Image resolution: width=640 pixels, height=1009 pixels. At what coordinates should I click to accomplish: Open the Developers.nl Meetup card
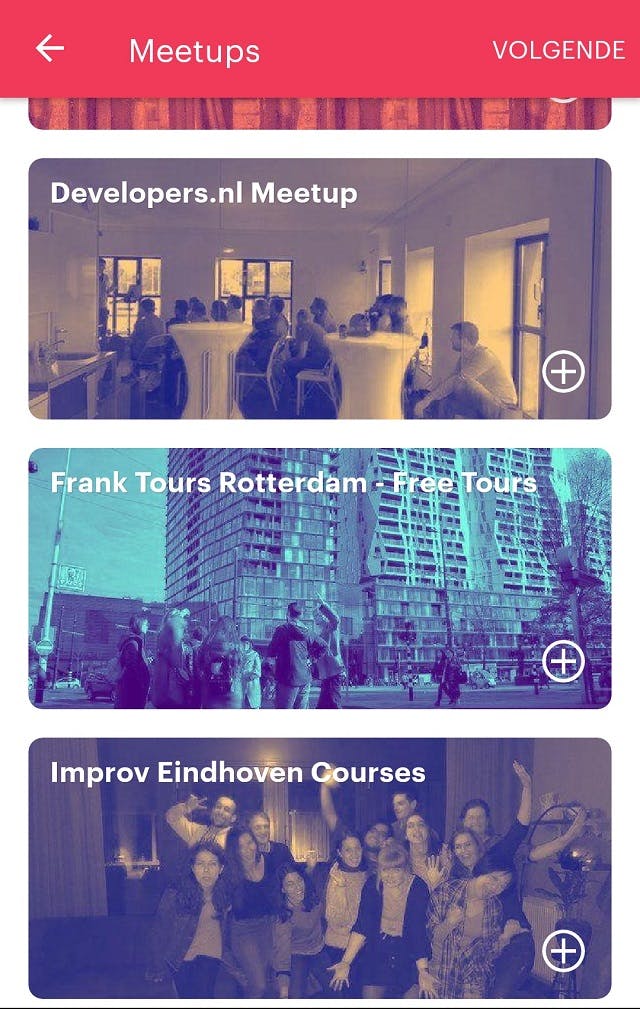click(300, 290)
